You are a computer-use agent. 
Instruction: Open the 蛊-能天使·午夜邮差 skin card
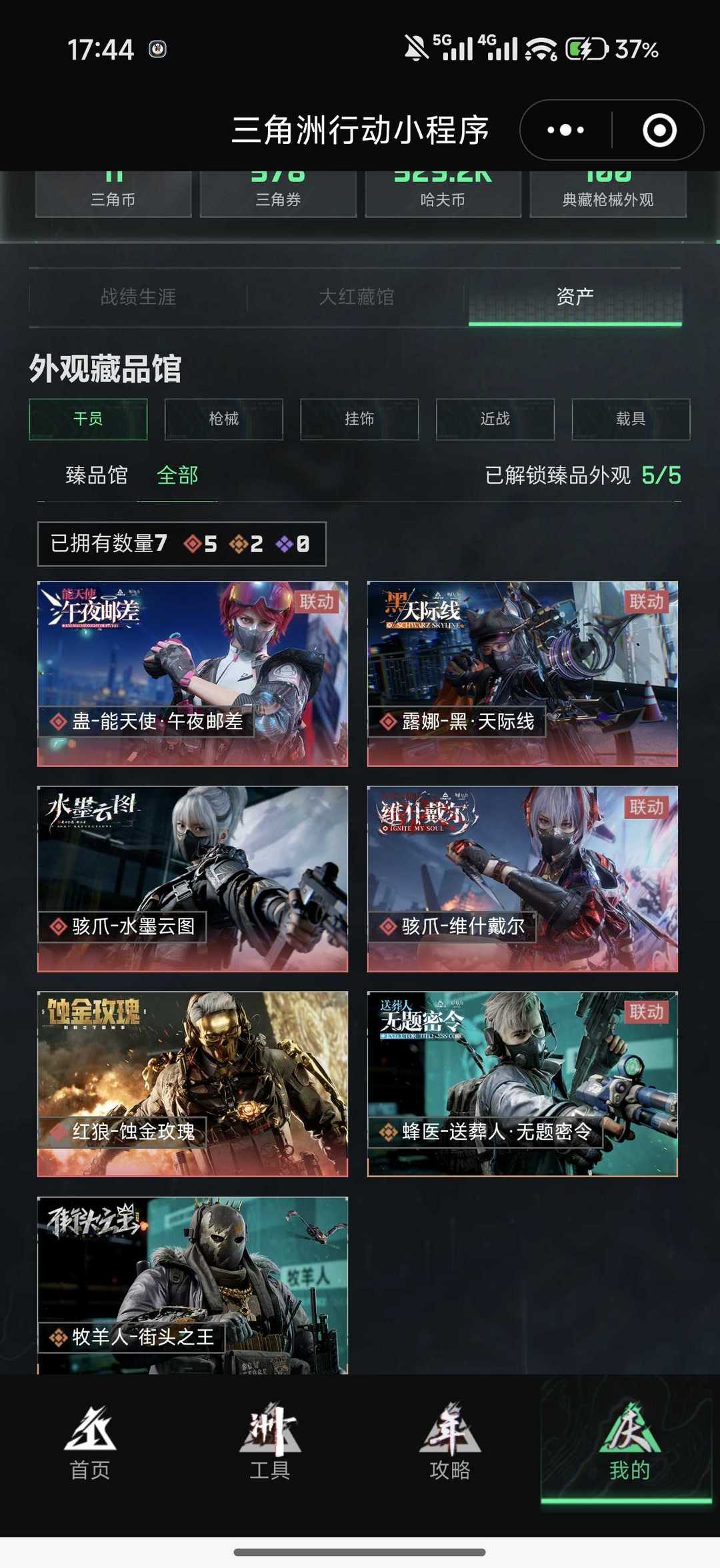(x=193, y=674)
